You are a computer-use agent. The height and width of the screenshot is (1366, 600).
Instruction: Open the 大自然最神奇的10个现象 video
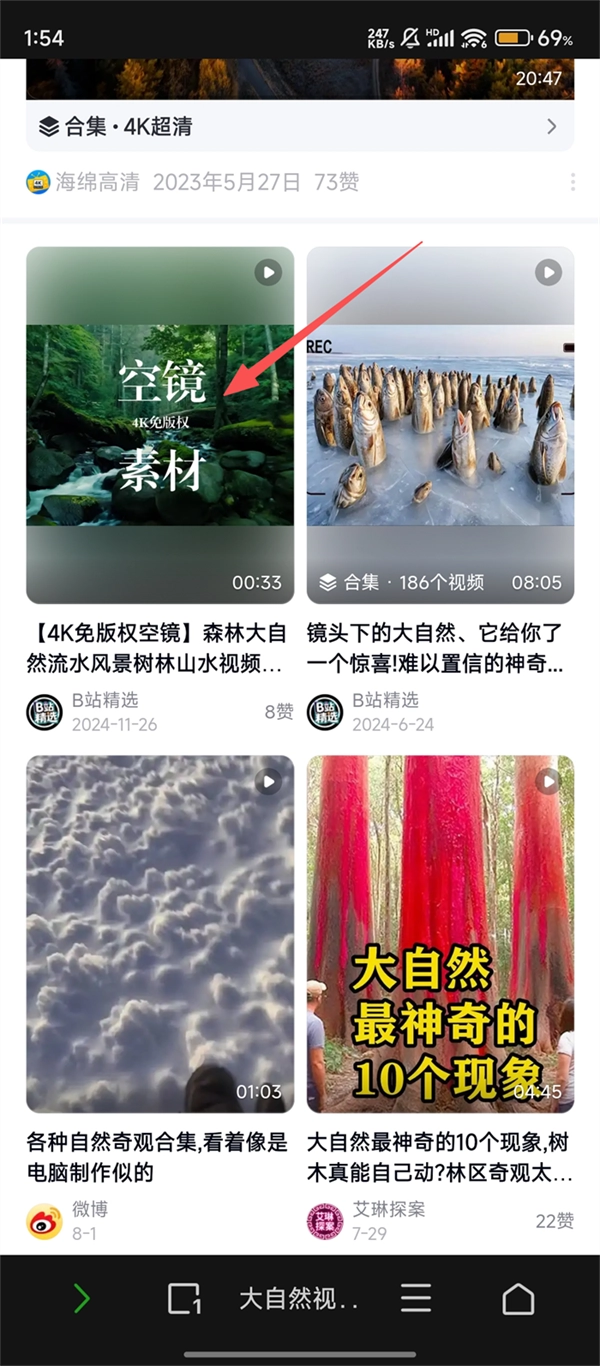pos(440,934)
